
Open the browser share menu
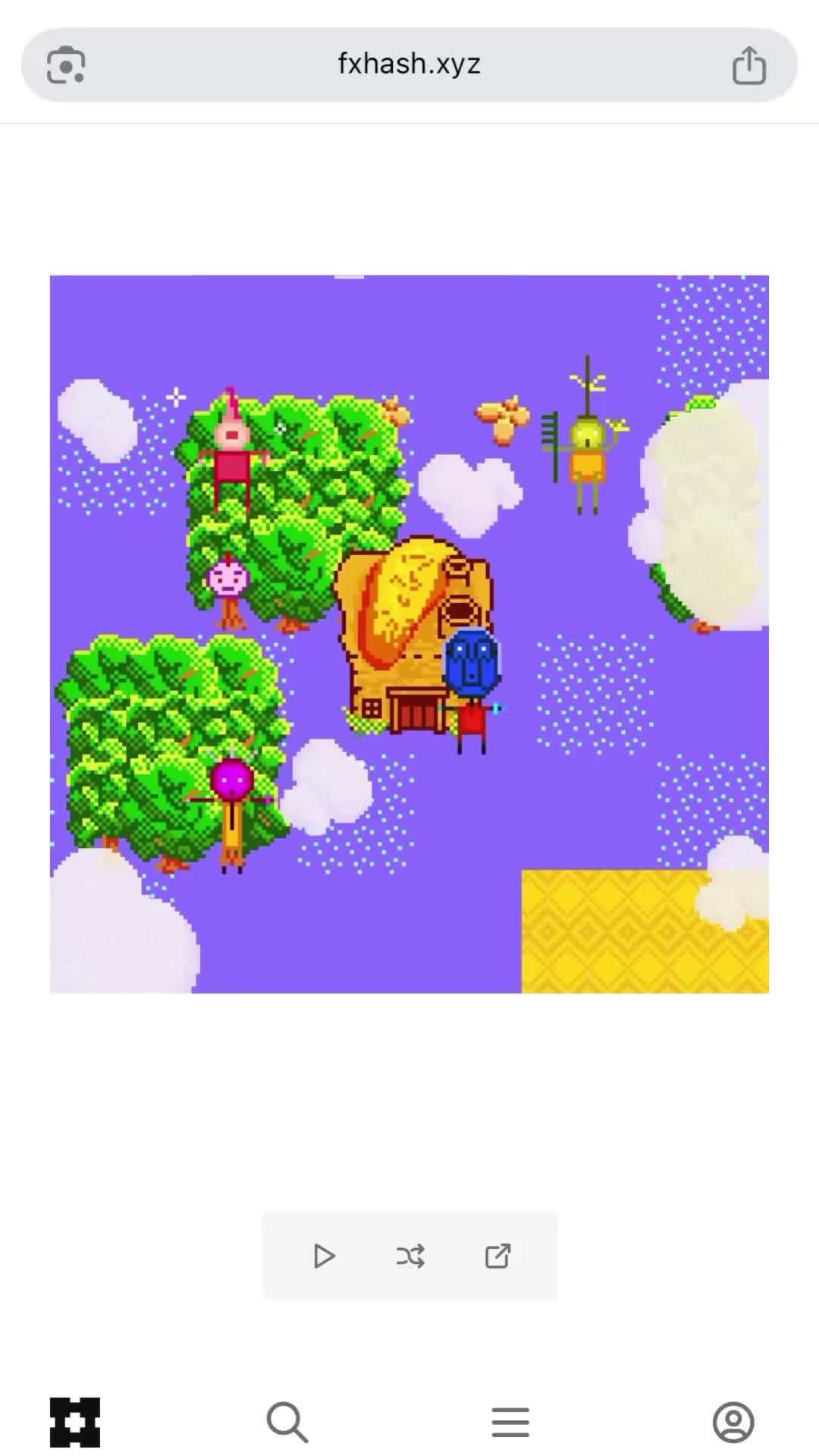coord(748,64)
